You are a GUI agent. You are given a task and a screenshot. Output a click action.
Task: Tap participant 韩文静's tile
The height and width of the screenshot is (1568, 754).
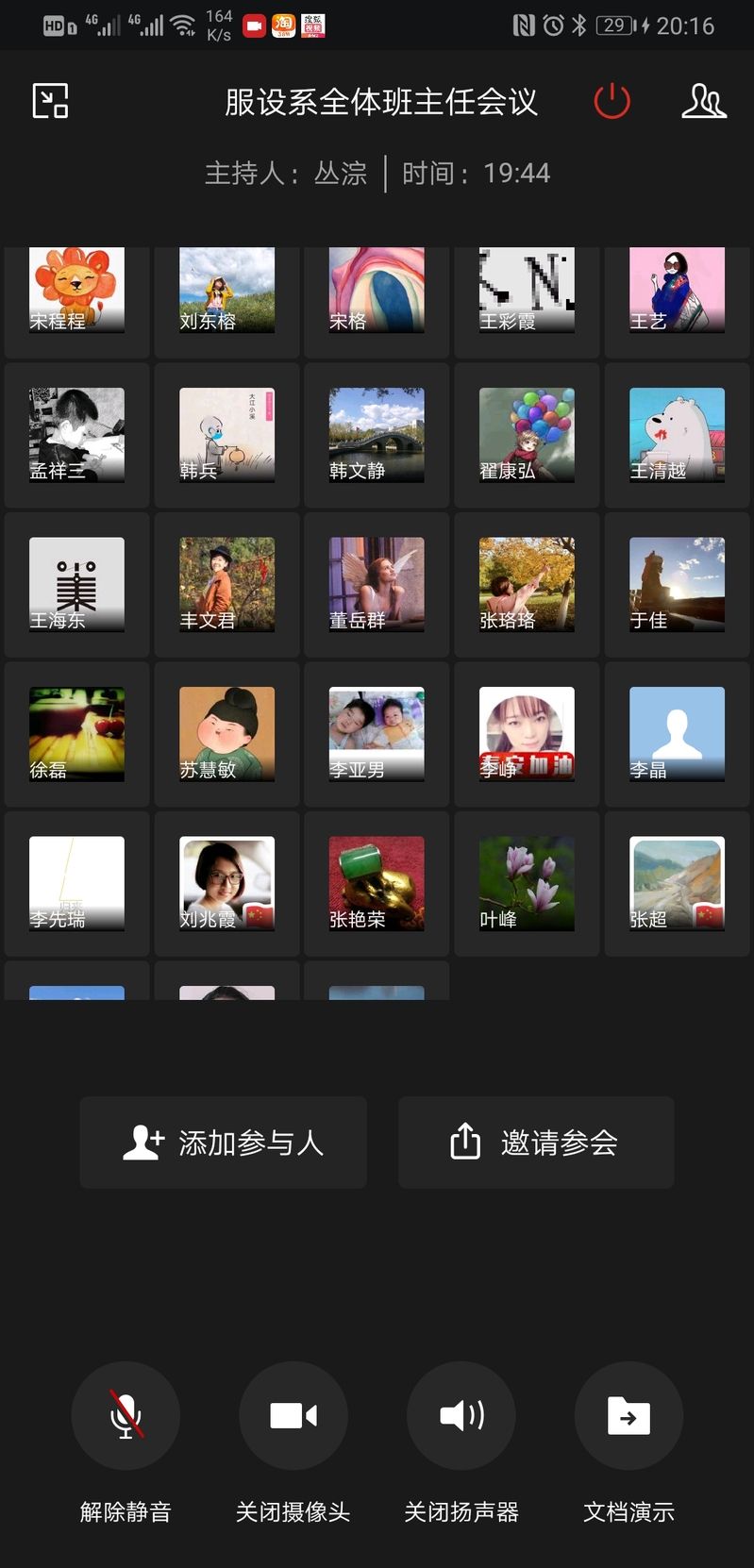(377, 435)
